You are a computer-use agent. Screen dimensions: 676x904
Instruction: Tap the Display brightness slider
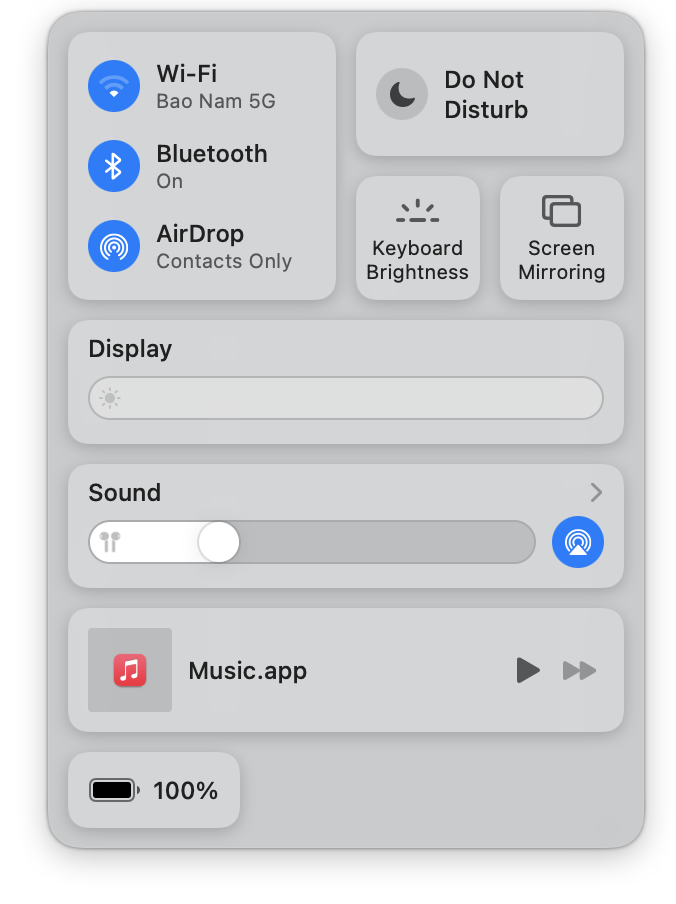point(345,398)
